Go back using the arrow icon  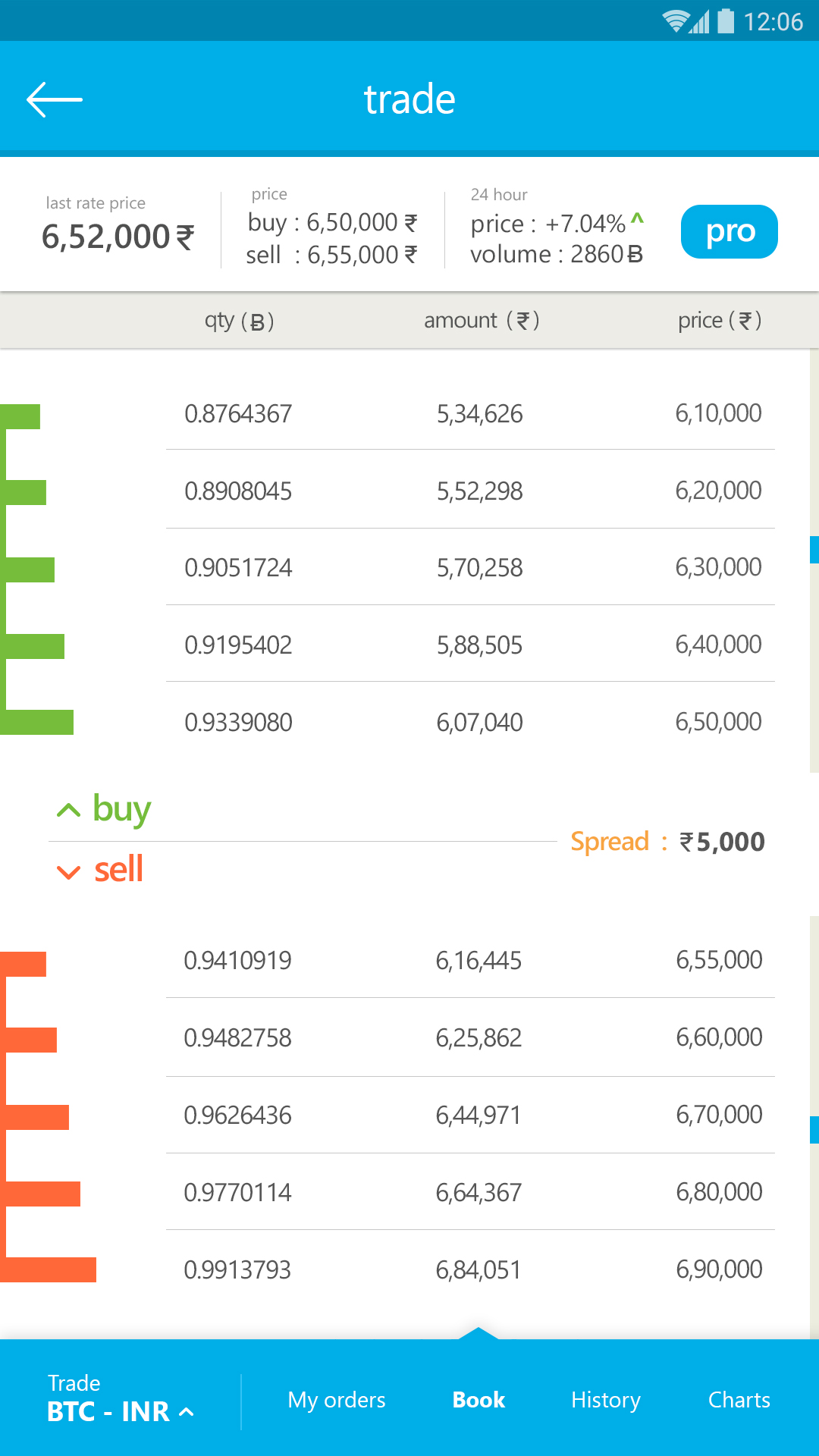(55, 99)
